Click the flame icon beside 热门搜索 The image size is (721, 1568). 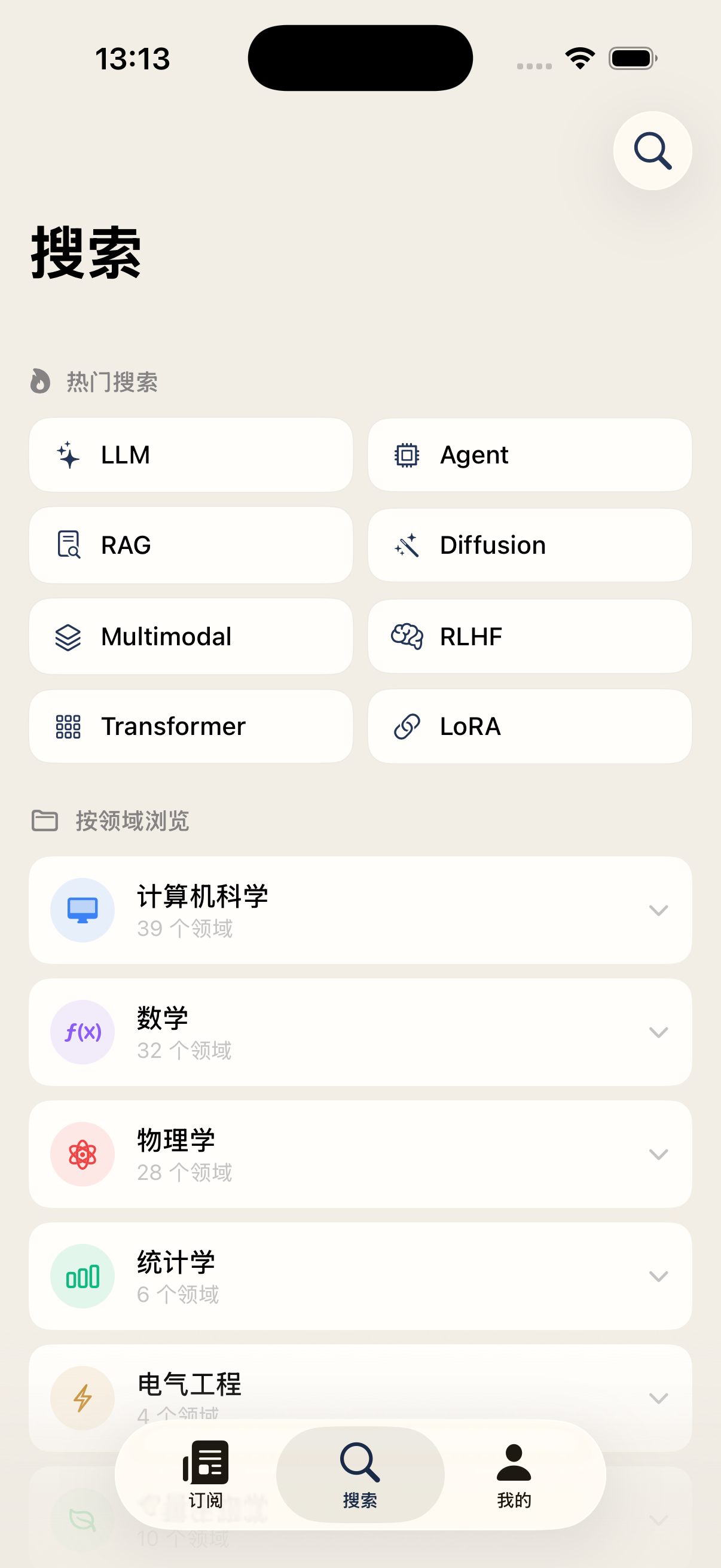point(39,382)
